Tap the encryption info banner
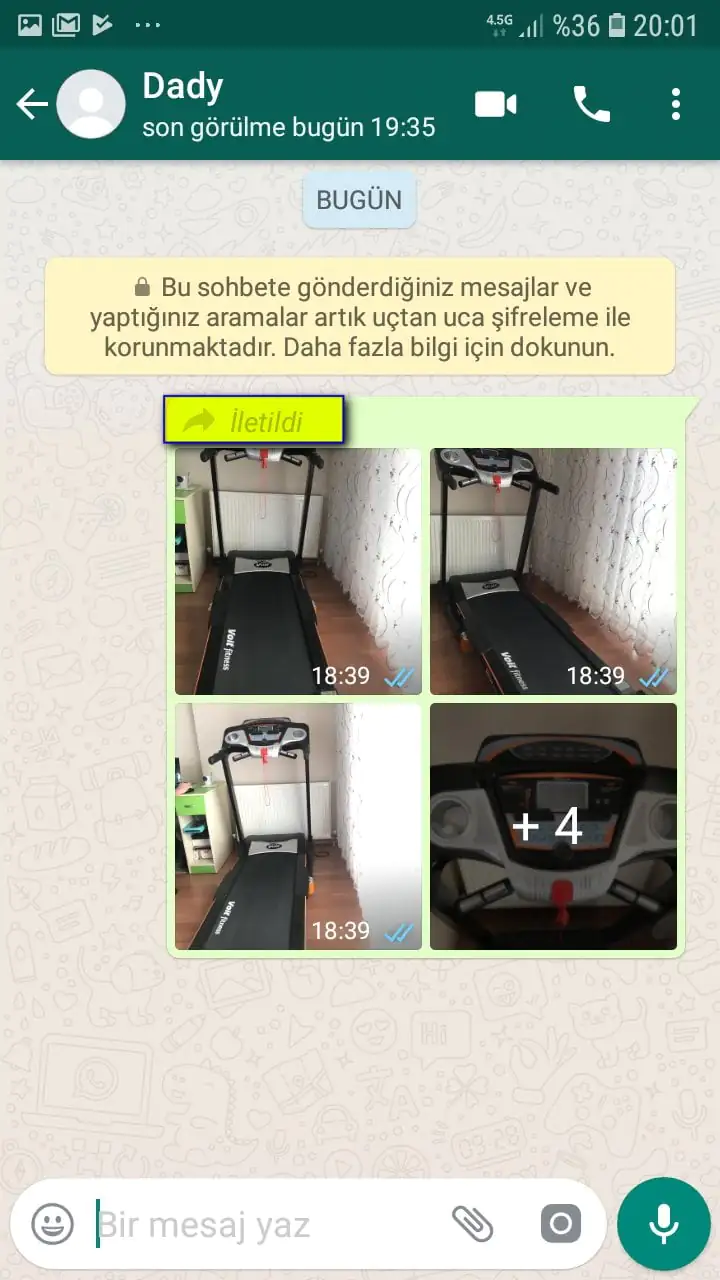720x1280 pixels. click(x=360, y=317)
